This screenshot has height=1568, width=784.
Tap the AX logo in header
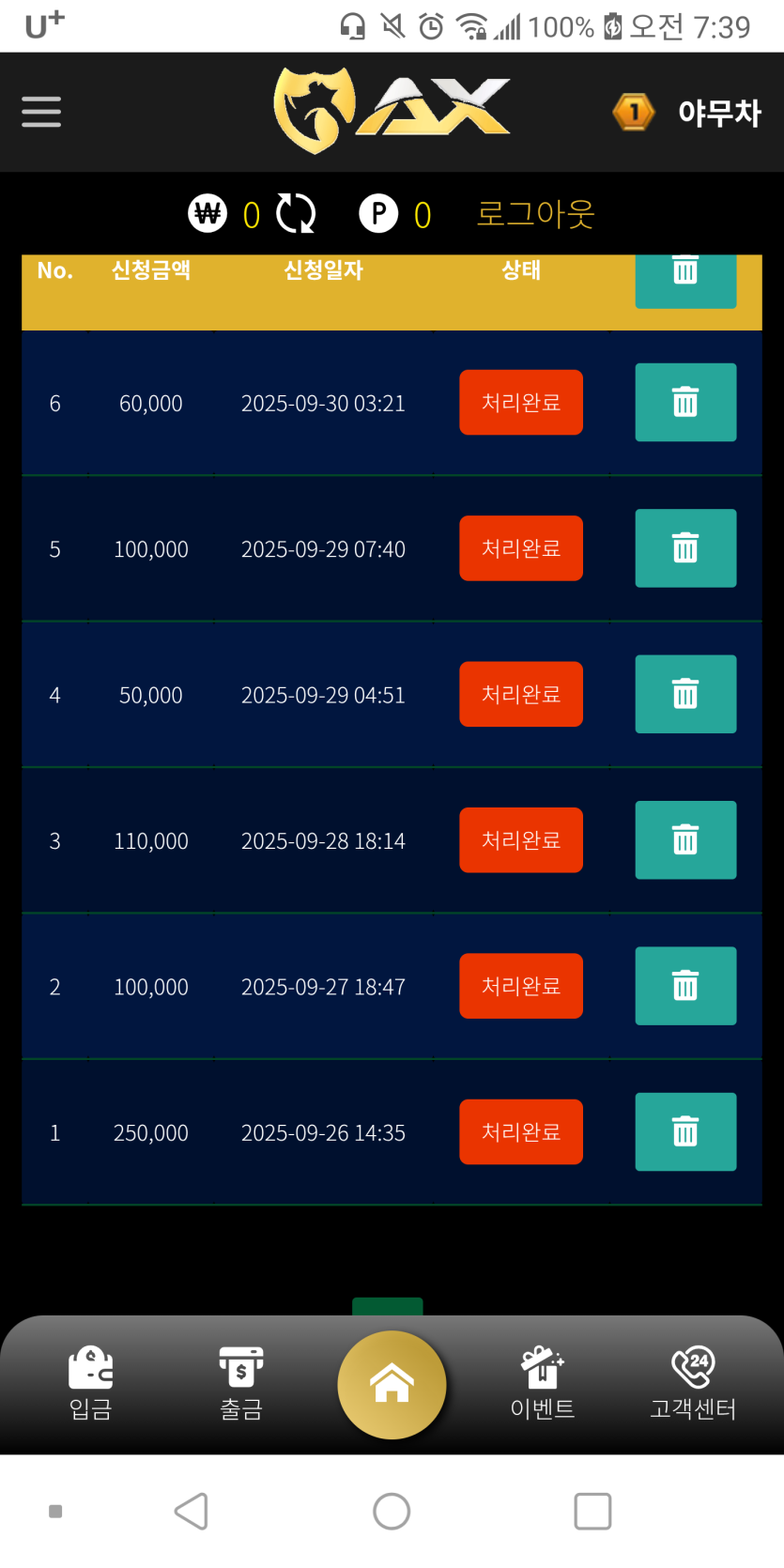pos(392,111)
